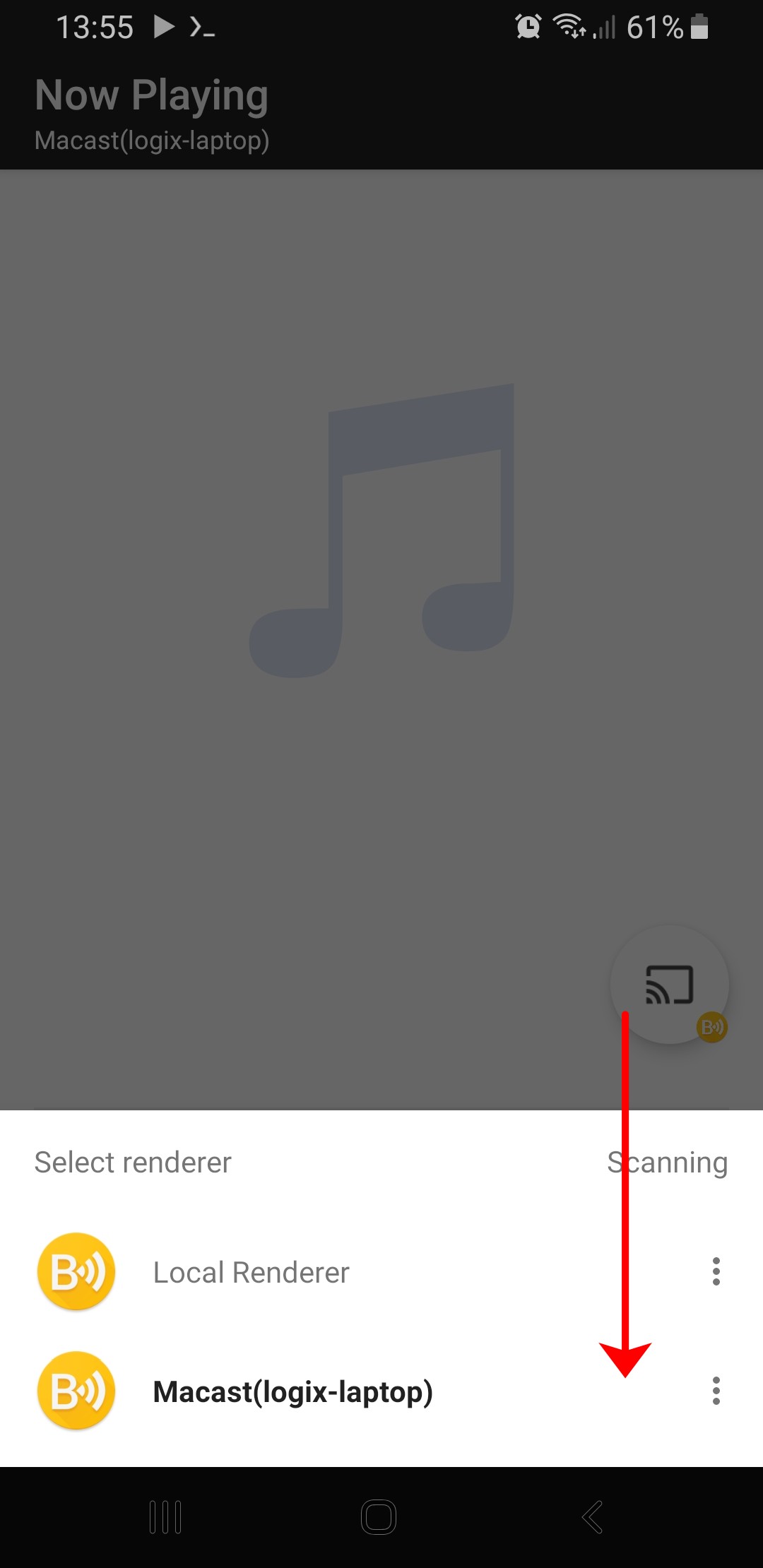Open the overflow menu for Macast(logix-laptop)
Viewport: 763px width, 1568px height.
click(x=716, y=1391)
